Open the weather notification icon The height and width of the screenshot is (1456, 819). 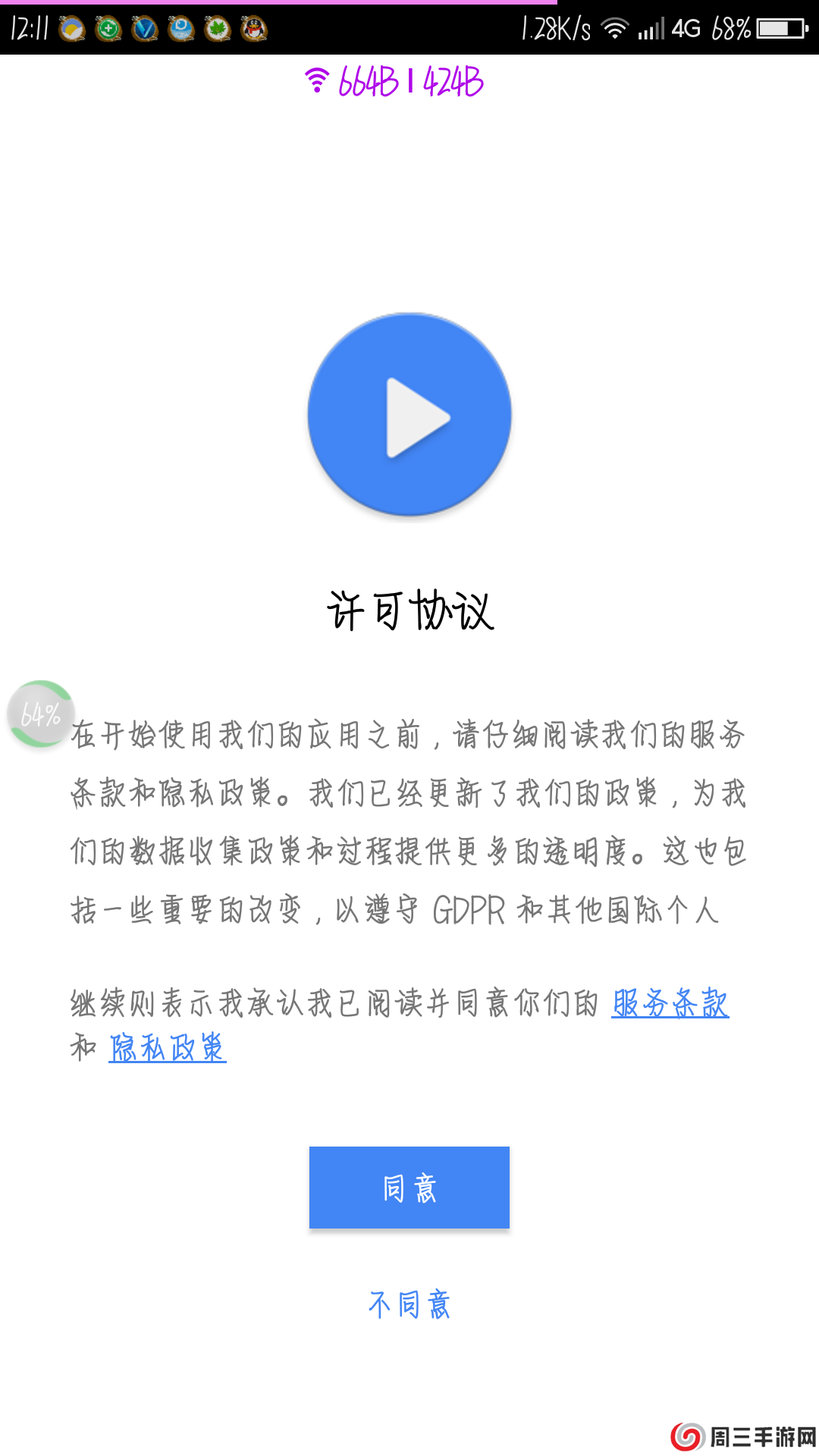72,29
